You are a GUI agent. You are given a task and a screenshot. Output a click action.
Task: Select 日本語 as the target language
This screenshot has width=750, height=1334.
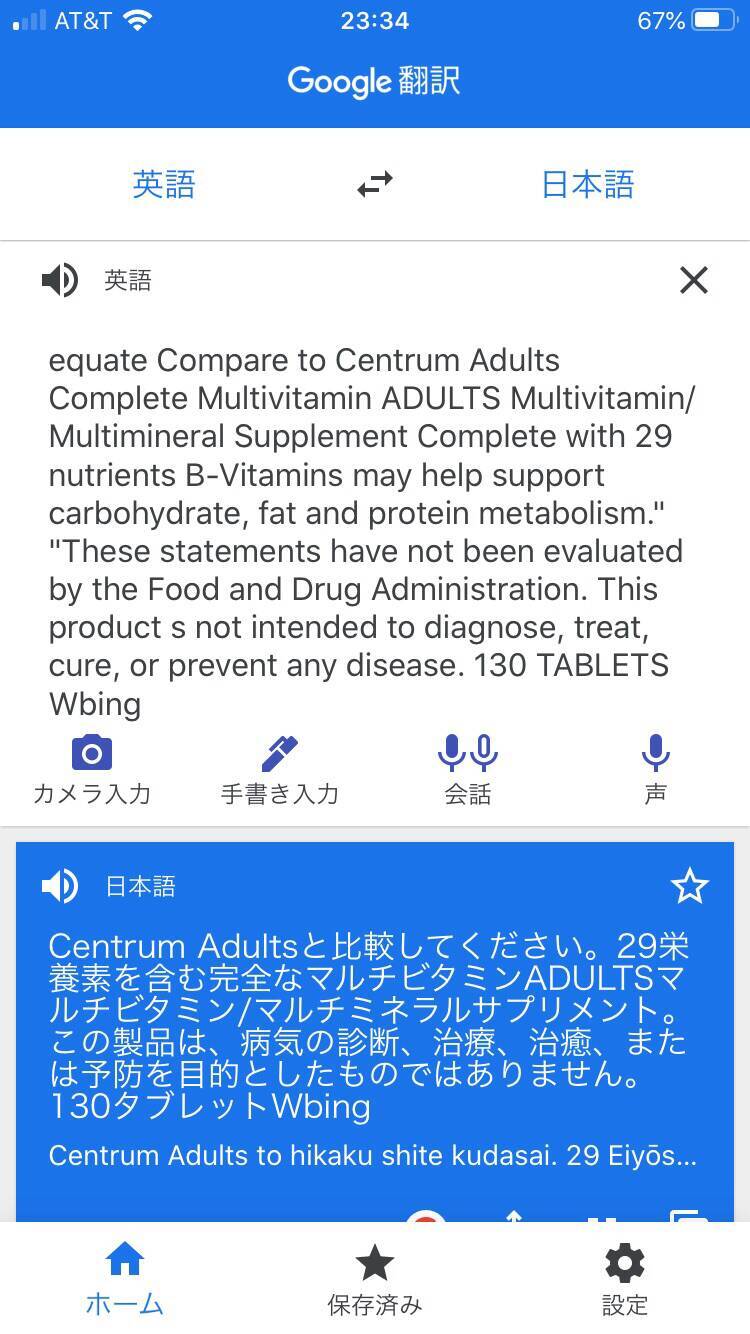(587, 185)
